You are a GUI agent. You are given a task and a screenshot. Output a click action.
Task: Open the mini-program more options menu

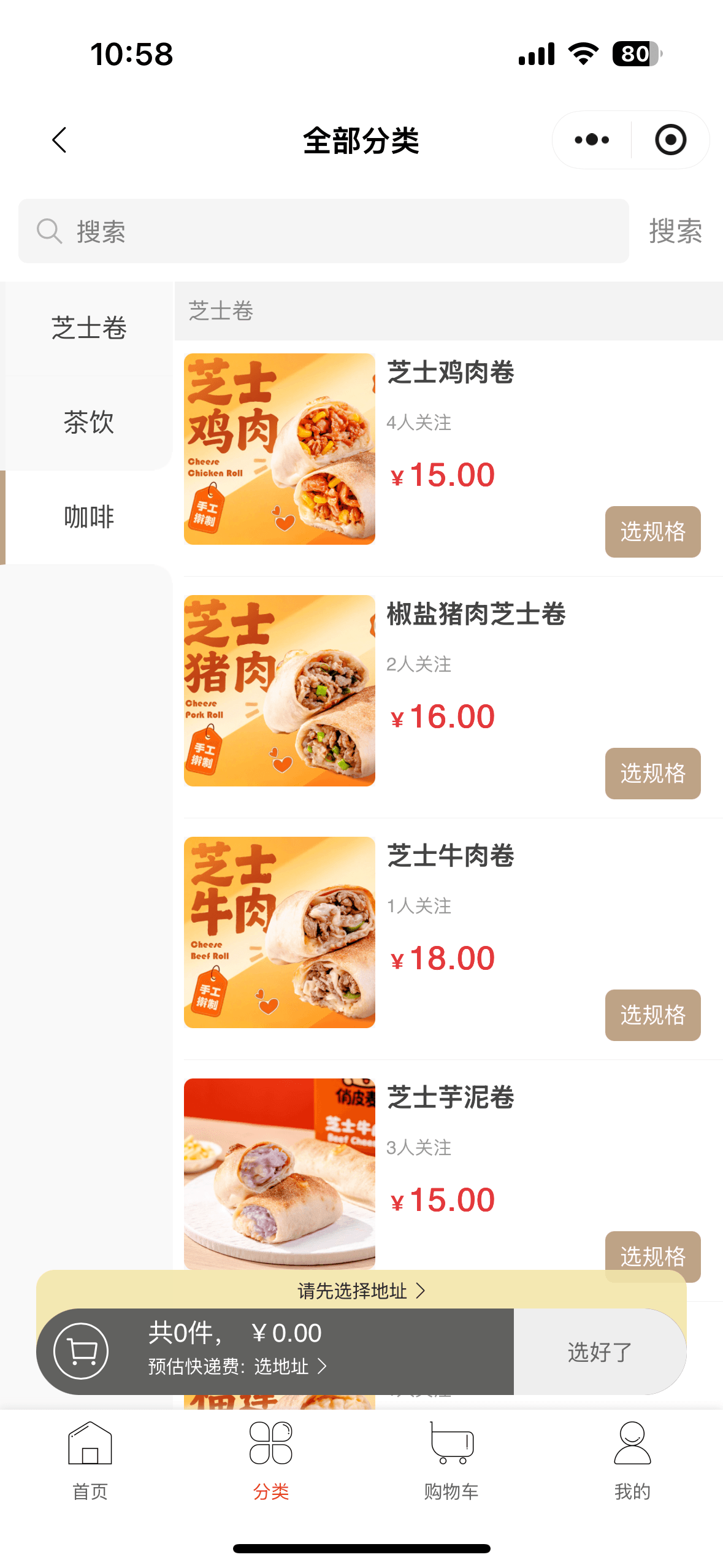pos(592,140)
